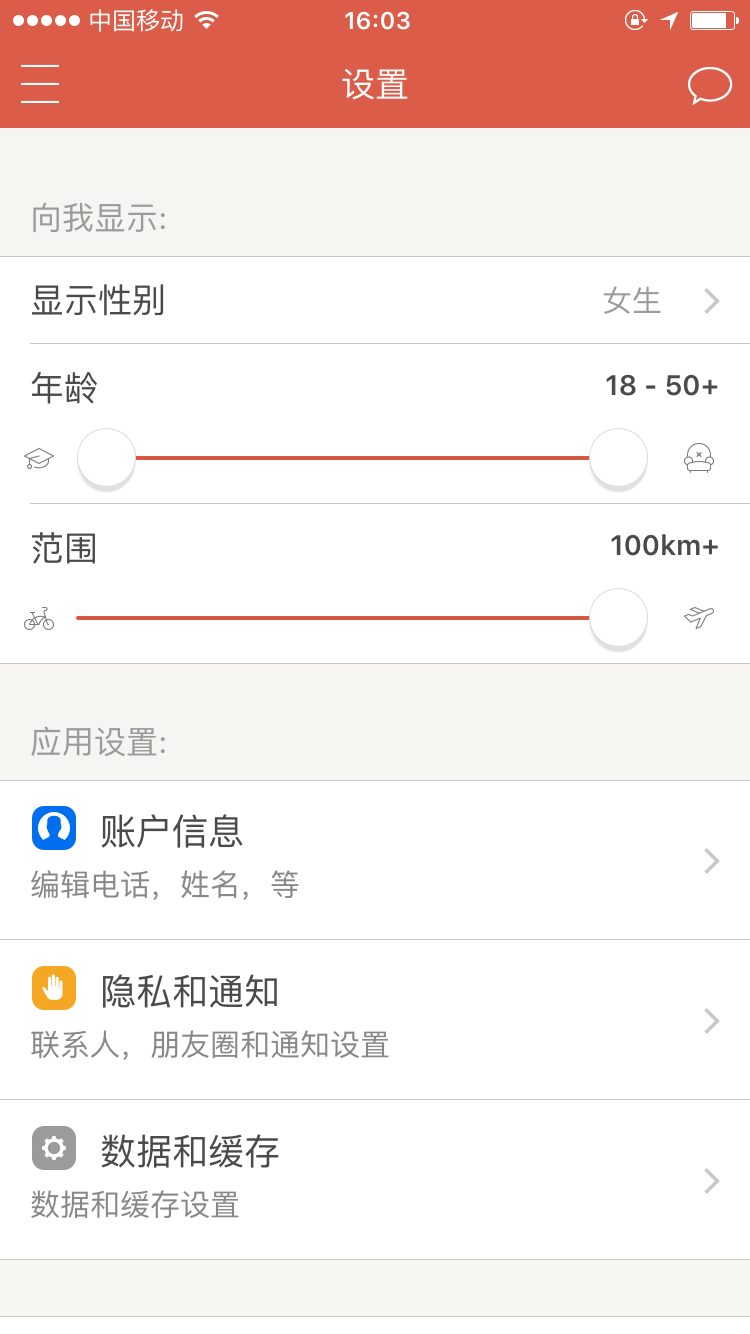
Task: Expand the 隐私和通知 row via its chevron
Action: click(x=710, y=1021)
